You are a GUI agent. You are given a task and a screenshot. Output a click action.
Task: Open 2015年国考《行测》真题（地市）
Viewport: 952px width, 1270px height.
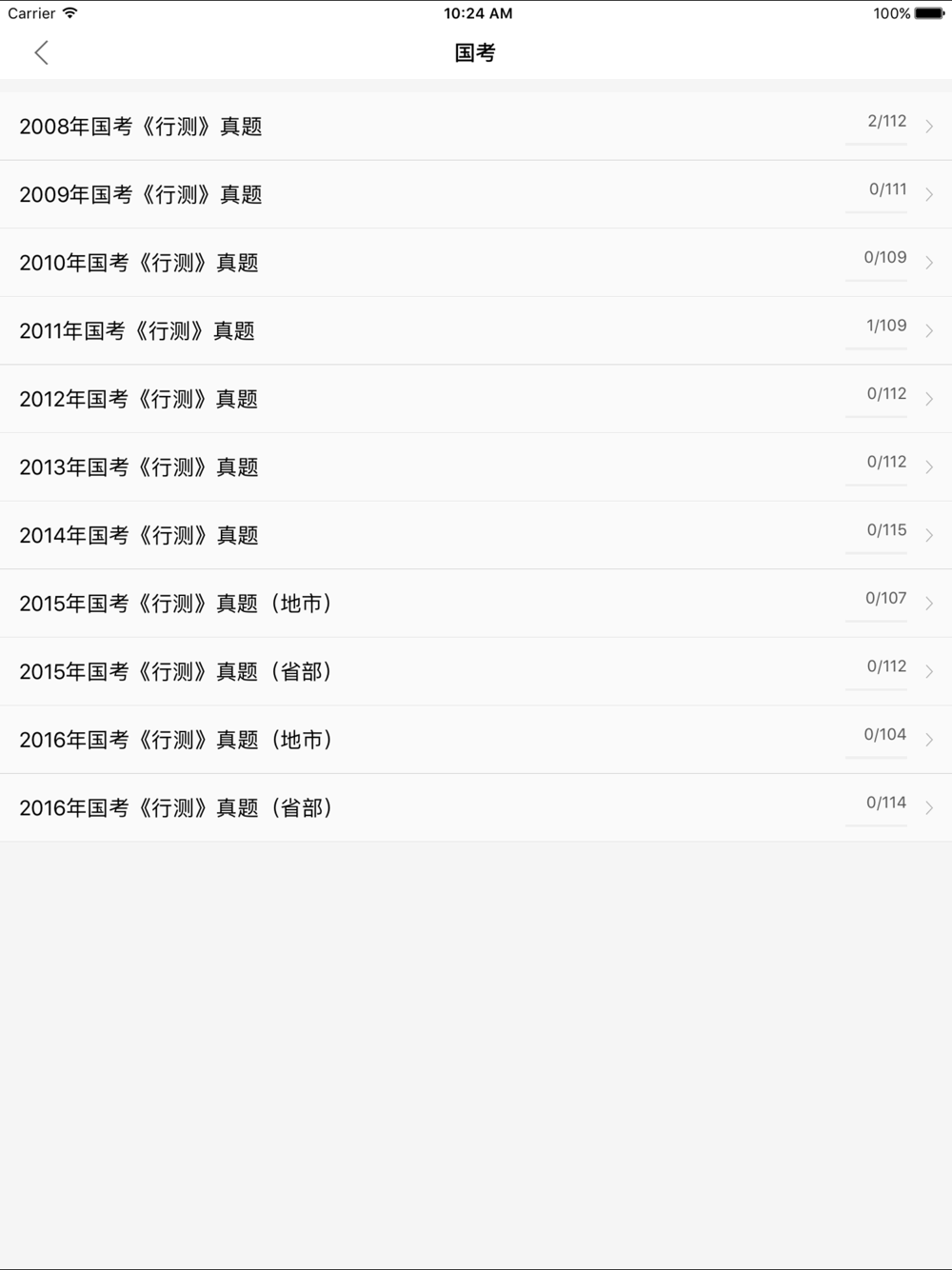[476, 604]
